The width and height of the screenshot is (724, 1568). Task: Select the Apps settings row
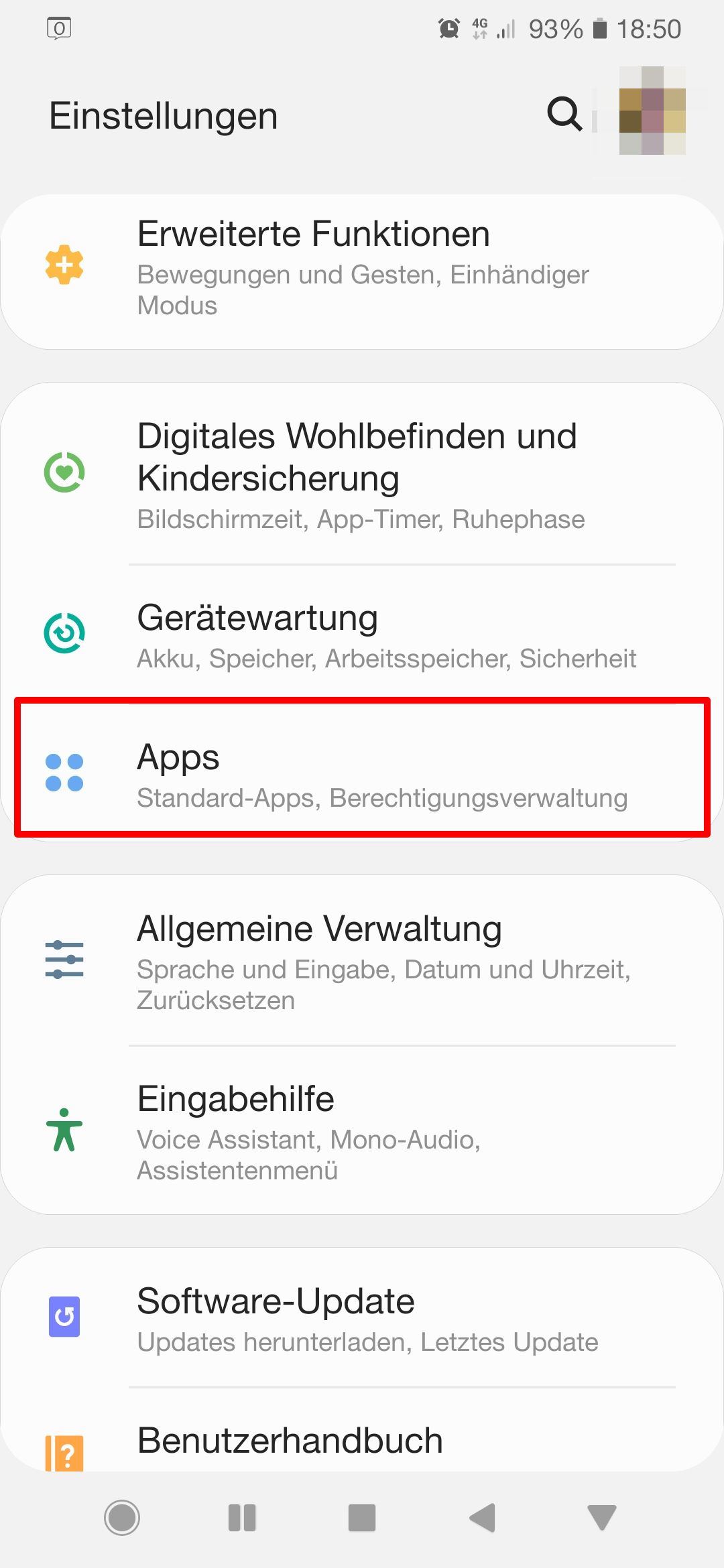click(362, 772)
